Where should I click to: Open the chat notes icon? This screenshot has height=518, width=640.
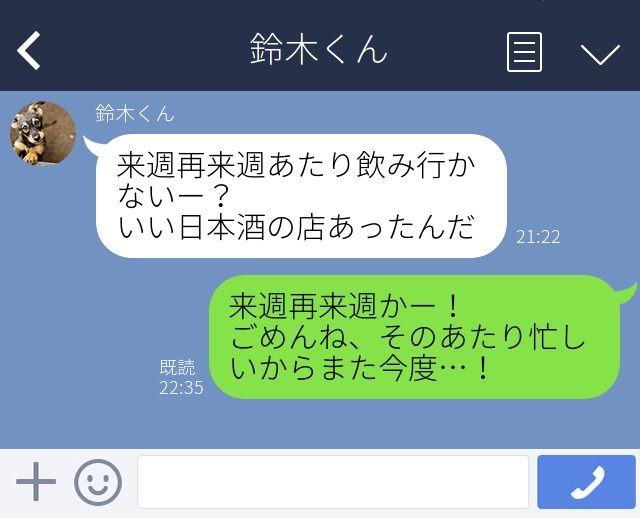525,52
